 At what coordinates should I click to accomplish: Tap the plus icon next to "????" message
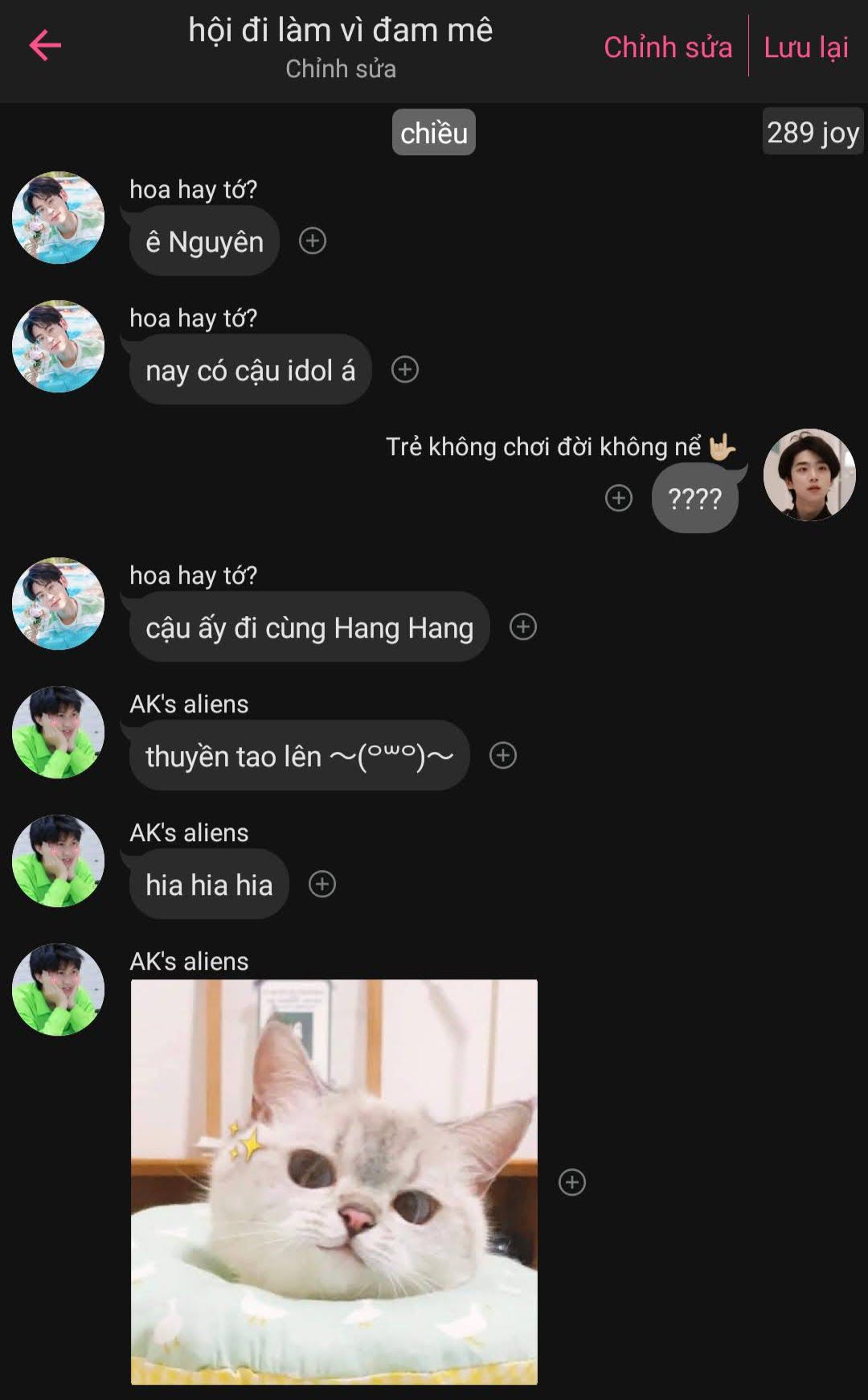[x=619, y=498]
